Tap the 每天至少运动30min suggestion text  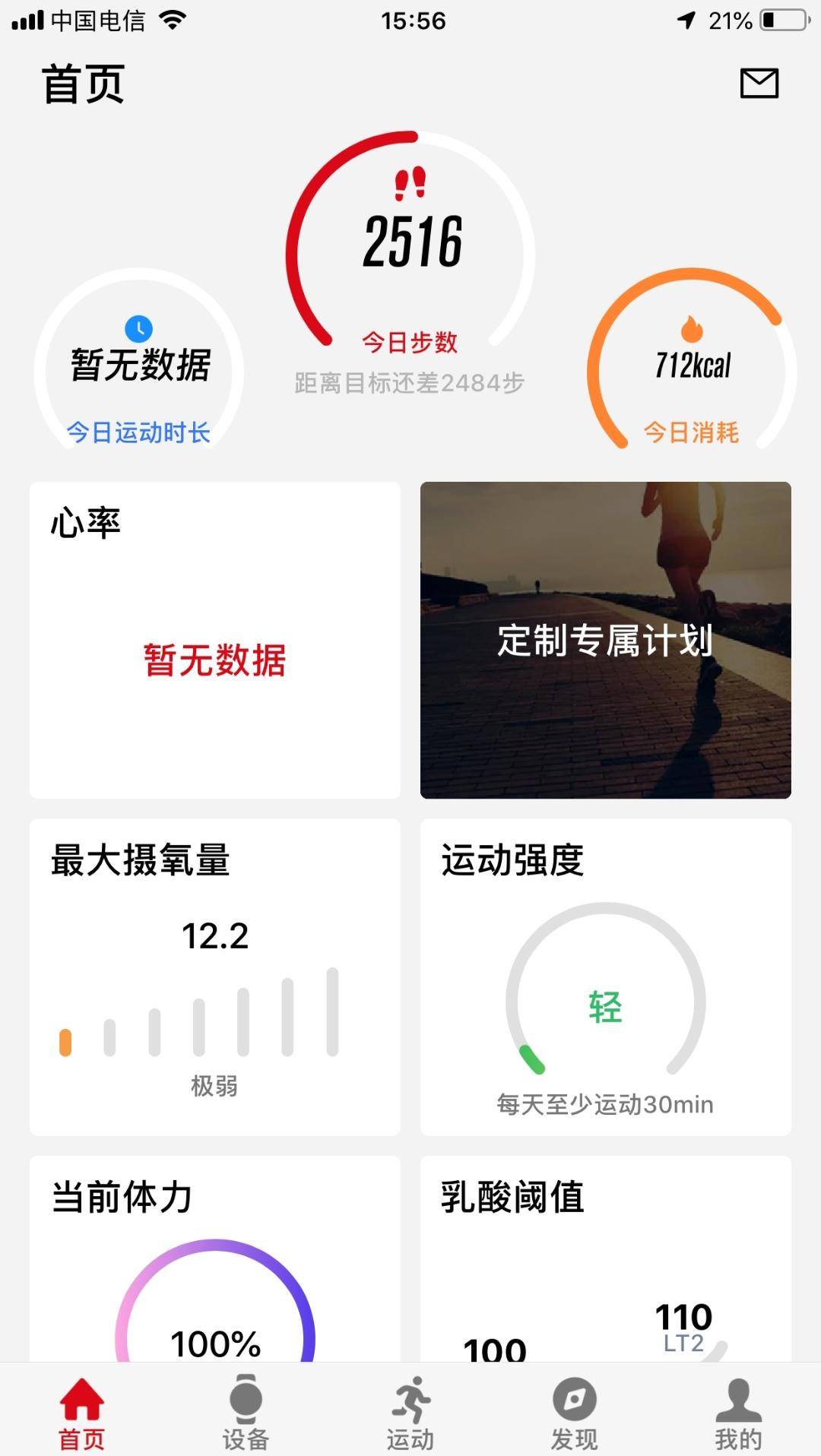pos(604,1105)
